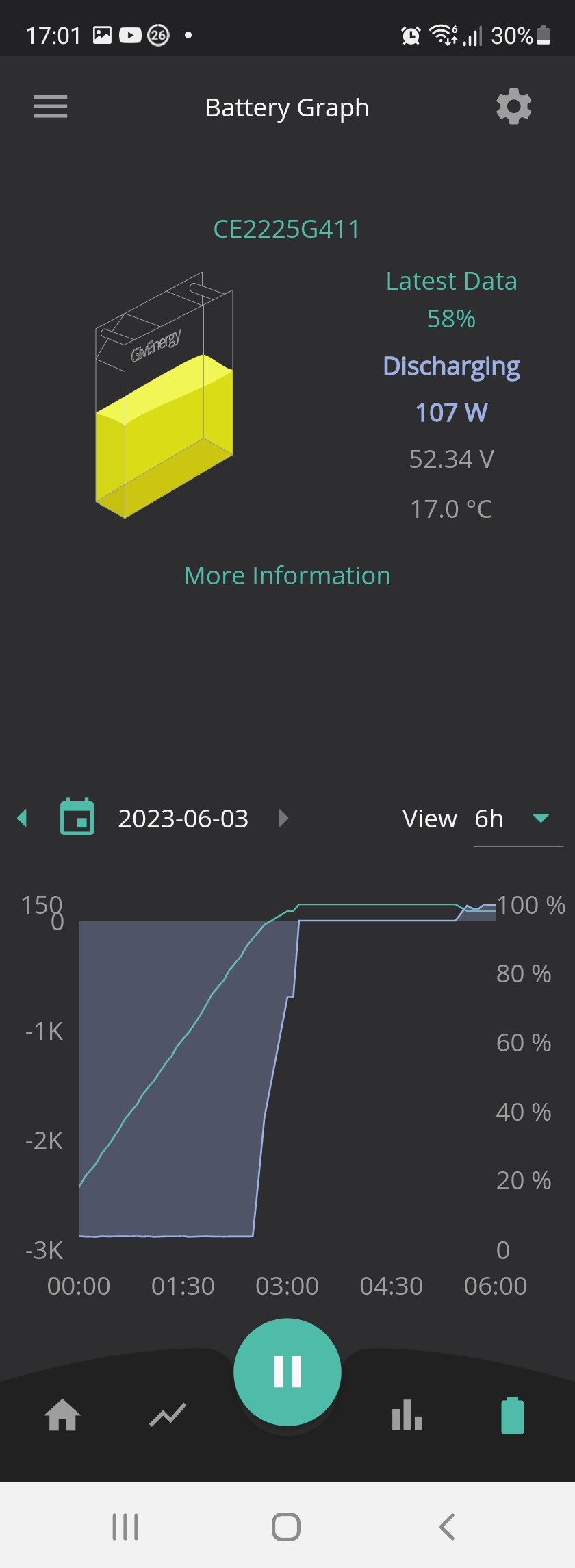The height and width of the screenshot is (1568, 575).
Task: Advance to the next date
Action: pyautogui.click(x=284, y=818)
